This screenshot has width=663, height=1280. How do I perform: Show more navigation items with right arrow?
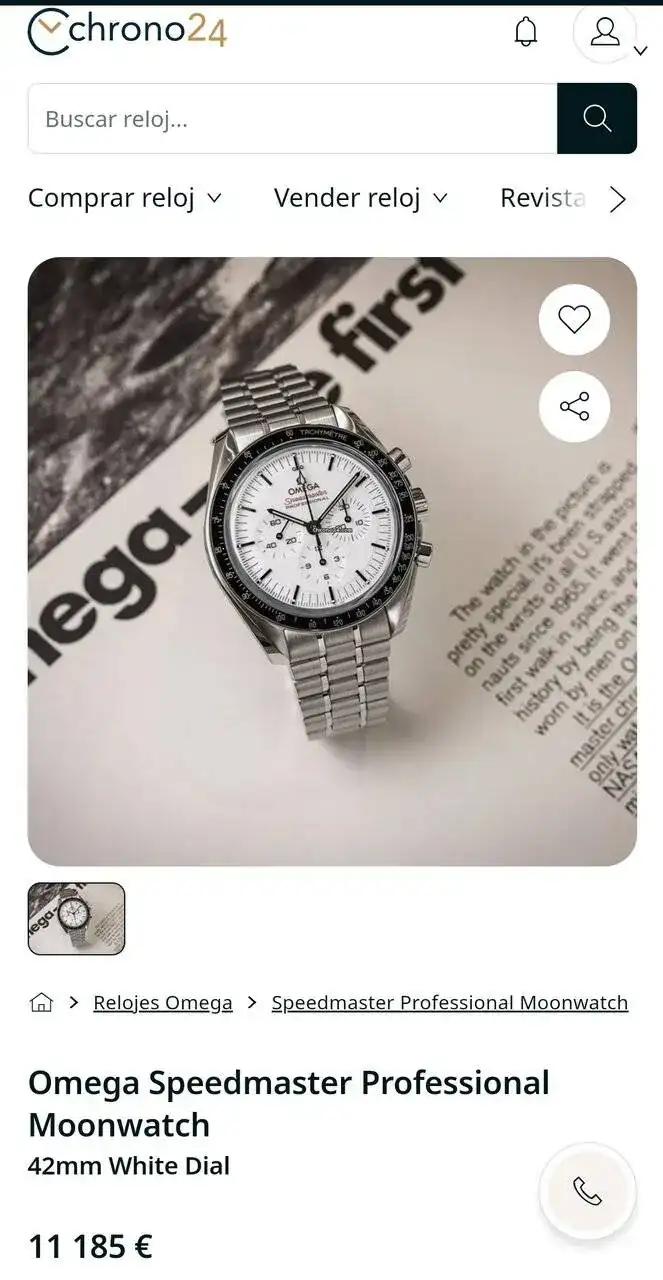(618, 199)
